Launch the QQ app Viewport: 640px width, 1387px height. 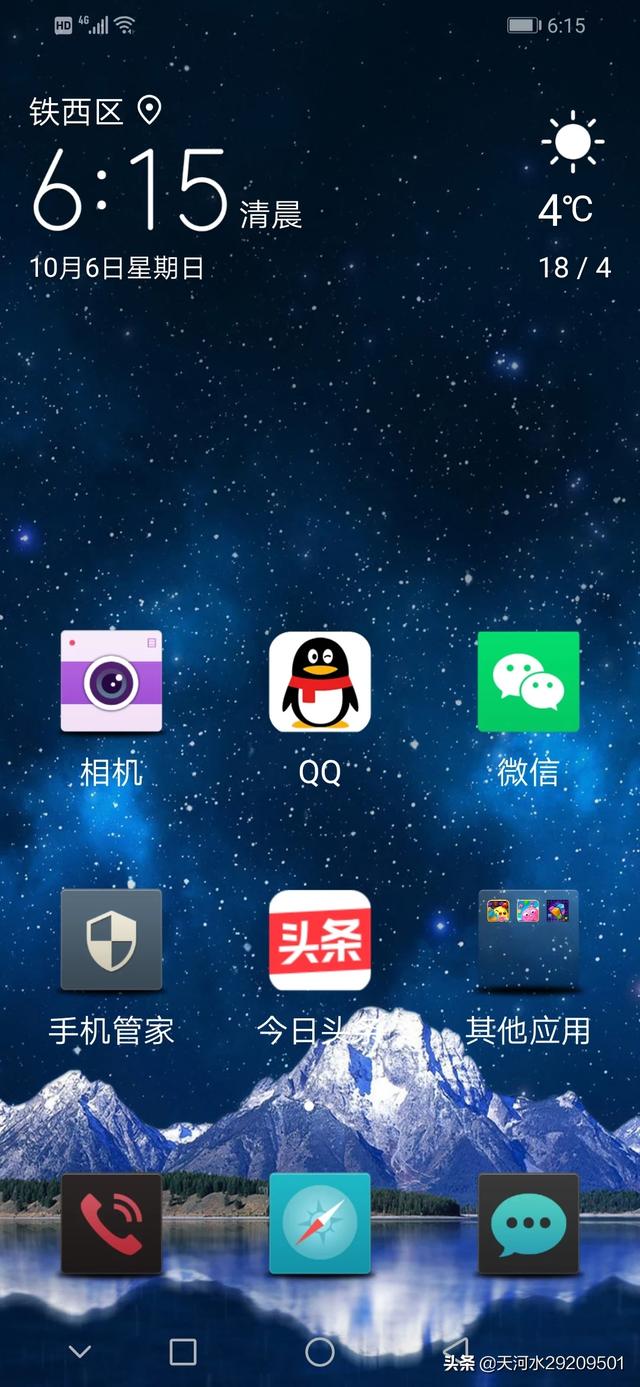pyautogui.click(x=320, y=681)
